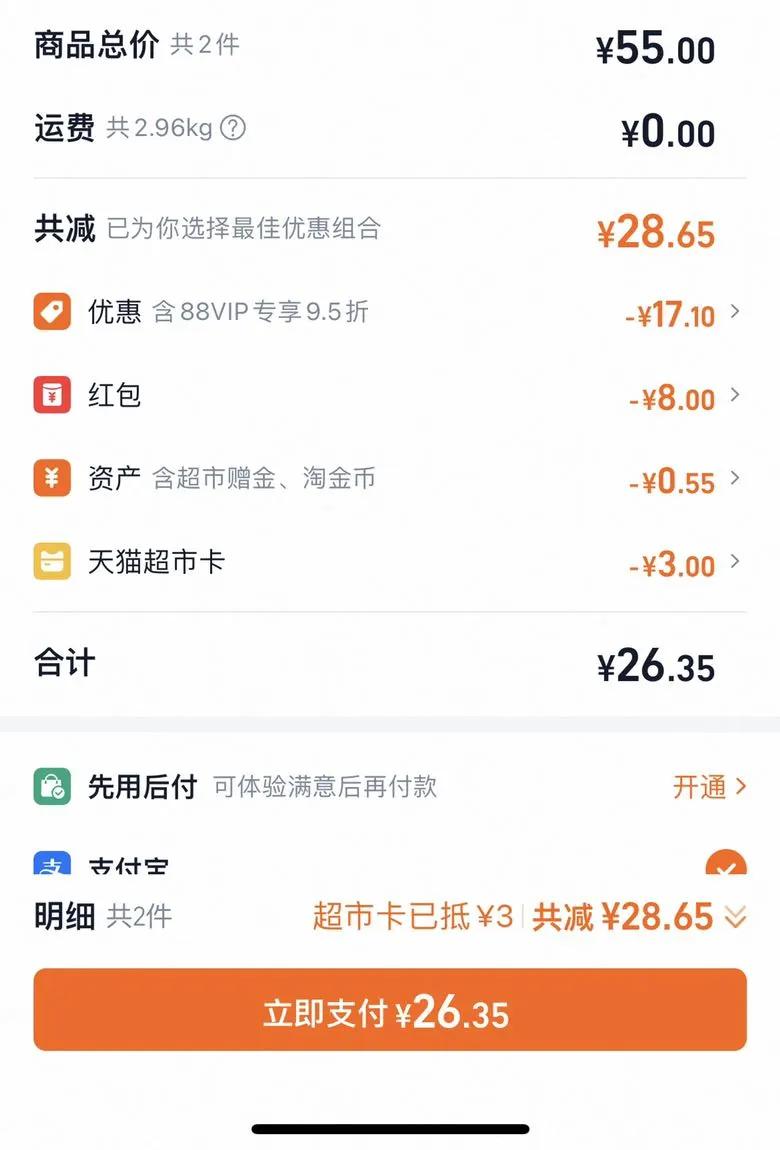Tap the 运费 help question mark icon
Screen dimensions: 780x1150
point(233,128)
